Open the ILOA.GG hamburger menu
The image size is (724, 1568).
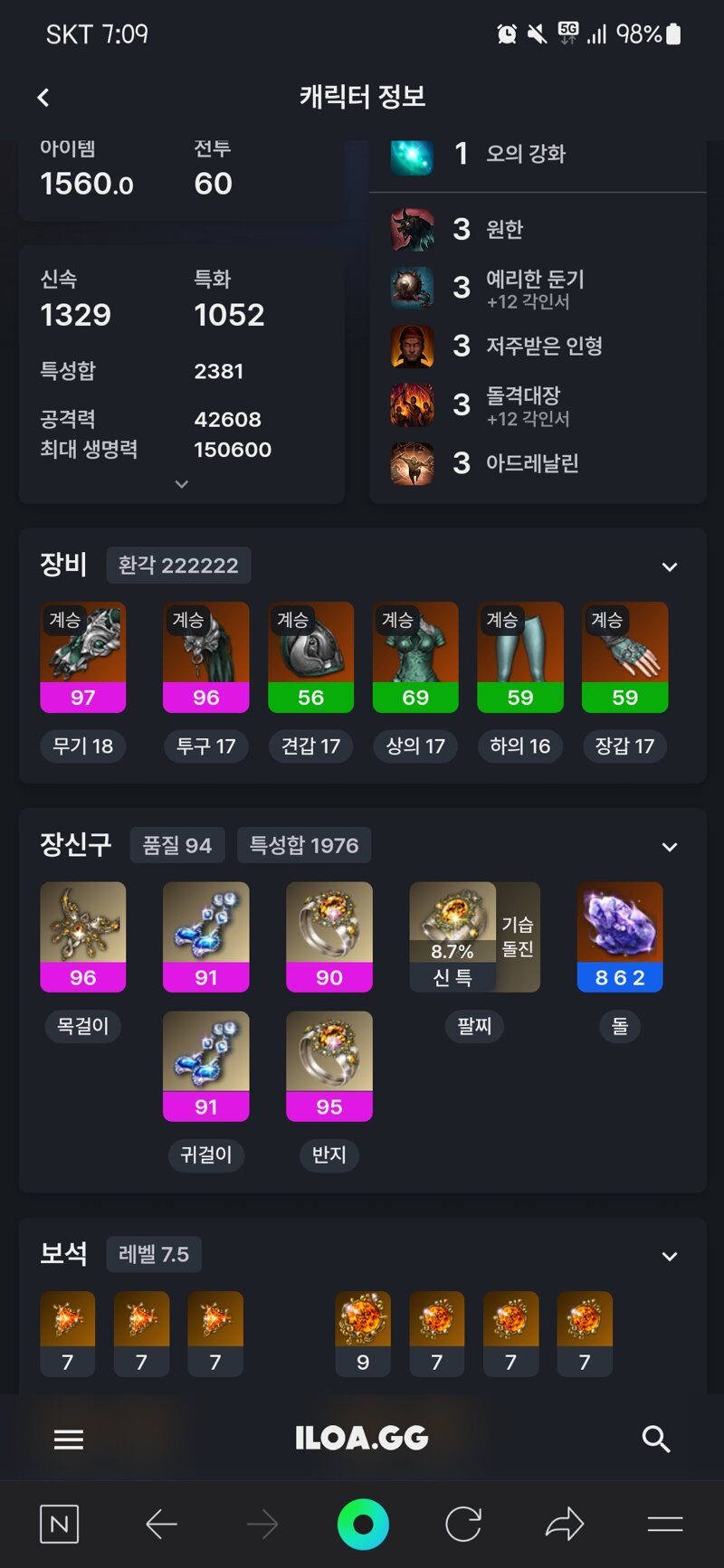(x=69, y=1439)
